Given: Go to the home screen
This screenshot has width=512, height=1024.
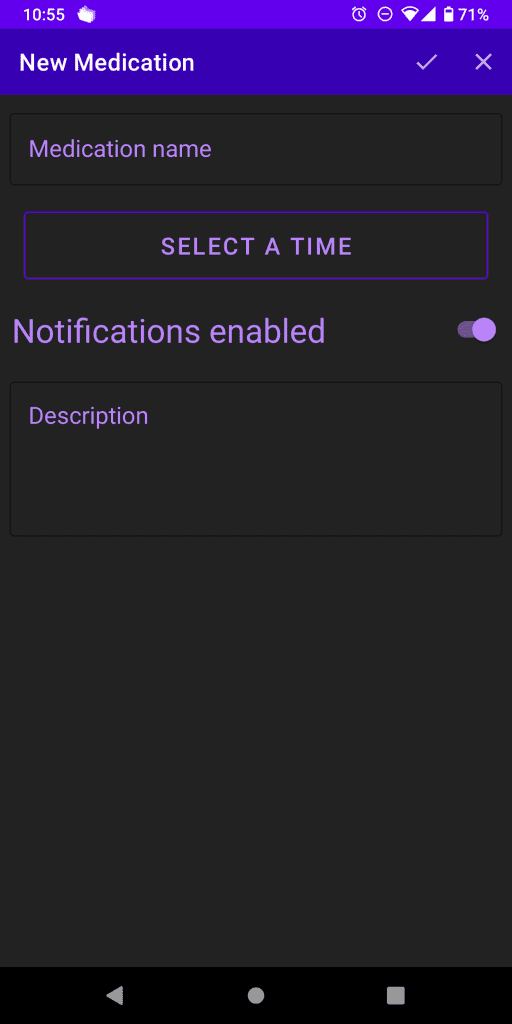Looking at the screenshot, I should click(256, 995).
